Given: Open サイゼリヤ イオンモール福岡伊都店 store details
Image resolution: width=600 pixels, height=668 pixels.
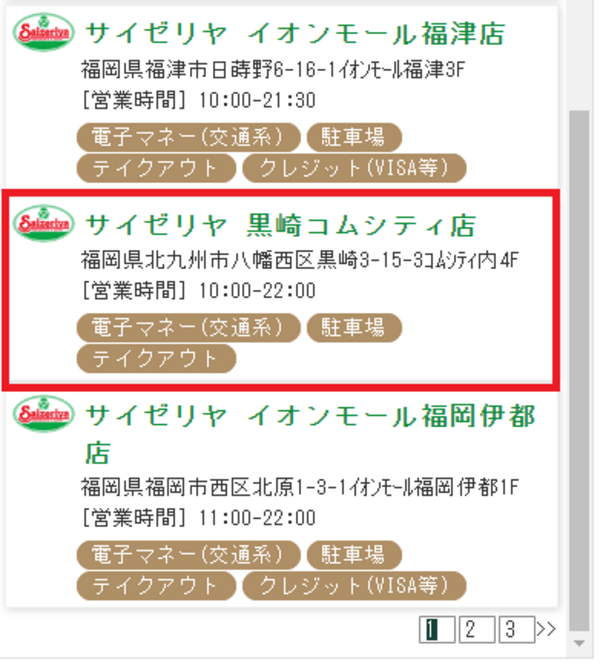Looking at the screenshot, I should point(310,413).
